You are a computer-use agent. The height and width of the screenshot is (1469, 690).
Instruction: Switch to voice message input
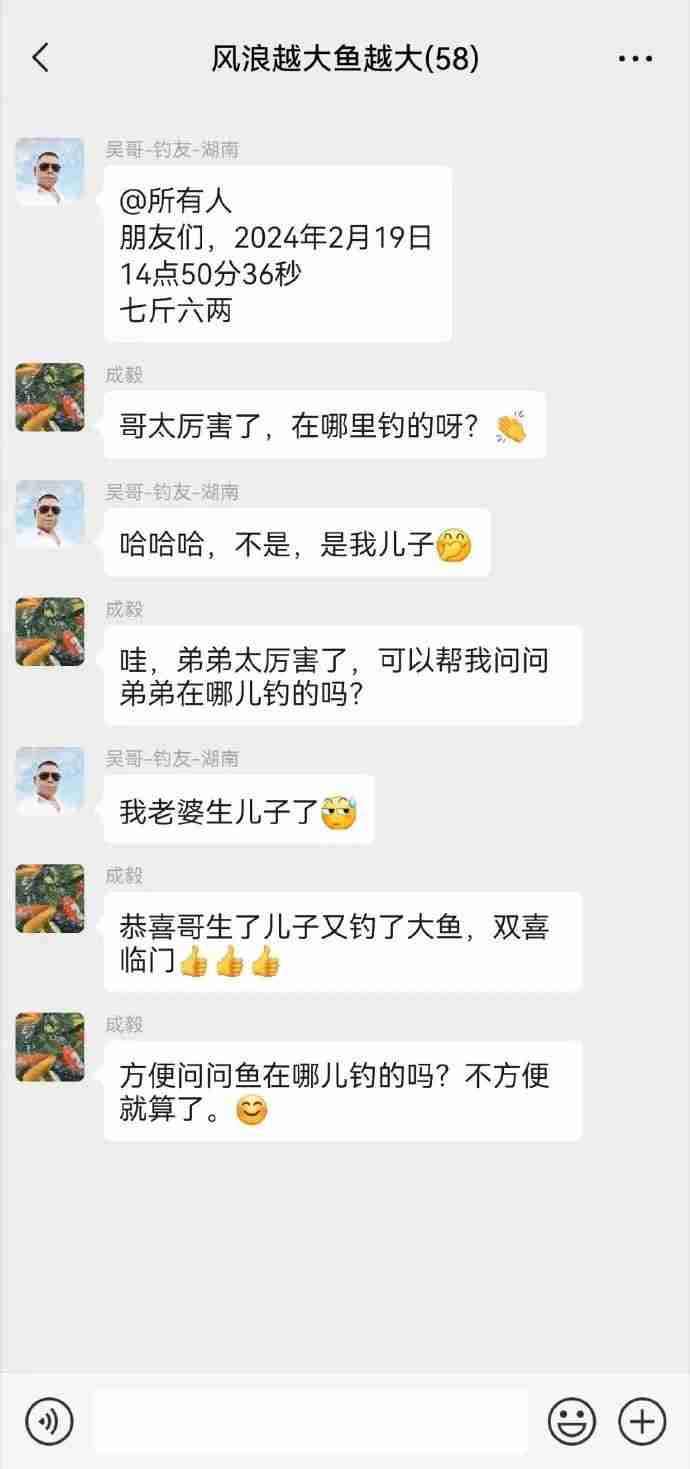click(49, 1420)
